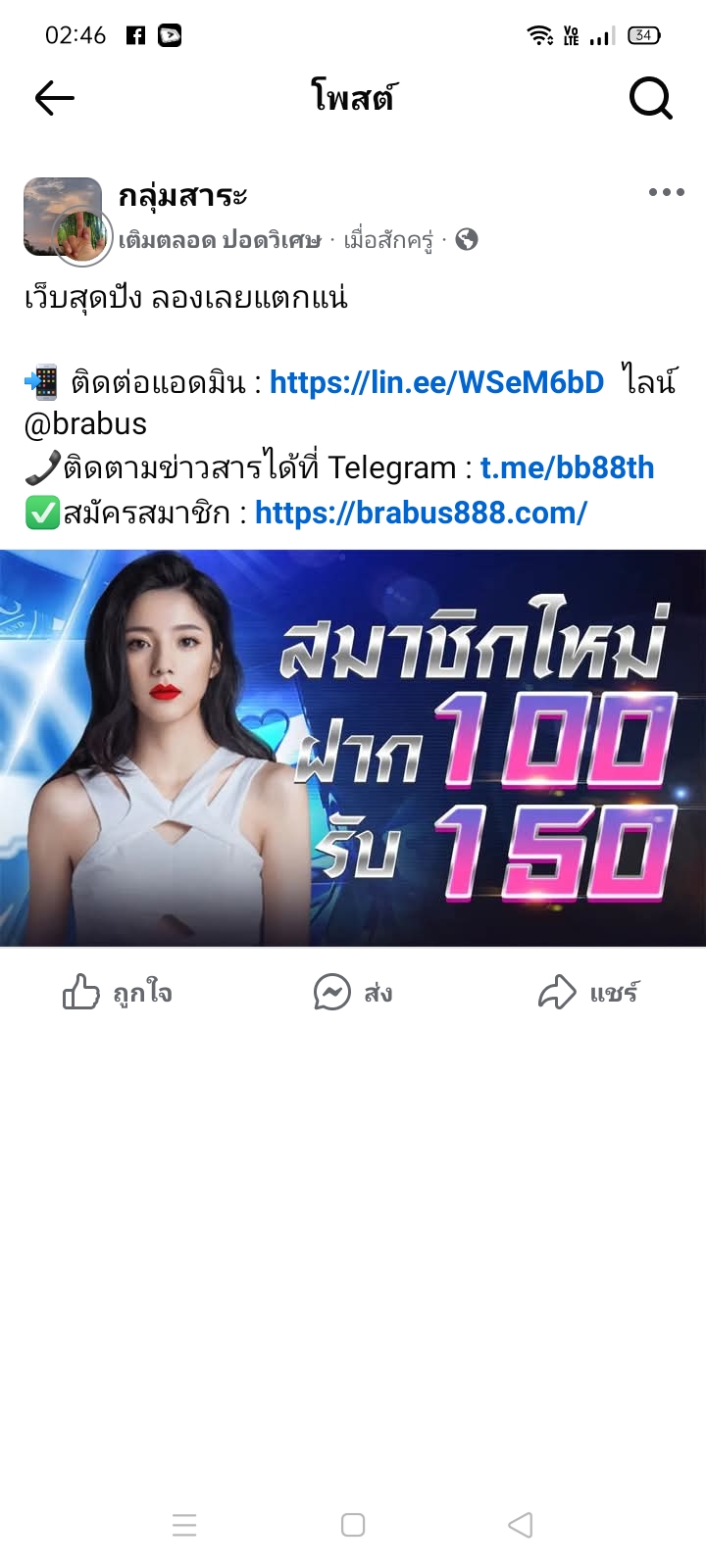The height and width of the screenshot is (1568, 706).
Task: Go back using the top arrow
Action: click(55, 98)
